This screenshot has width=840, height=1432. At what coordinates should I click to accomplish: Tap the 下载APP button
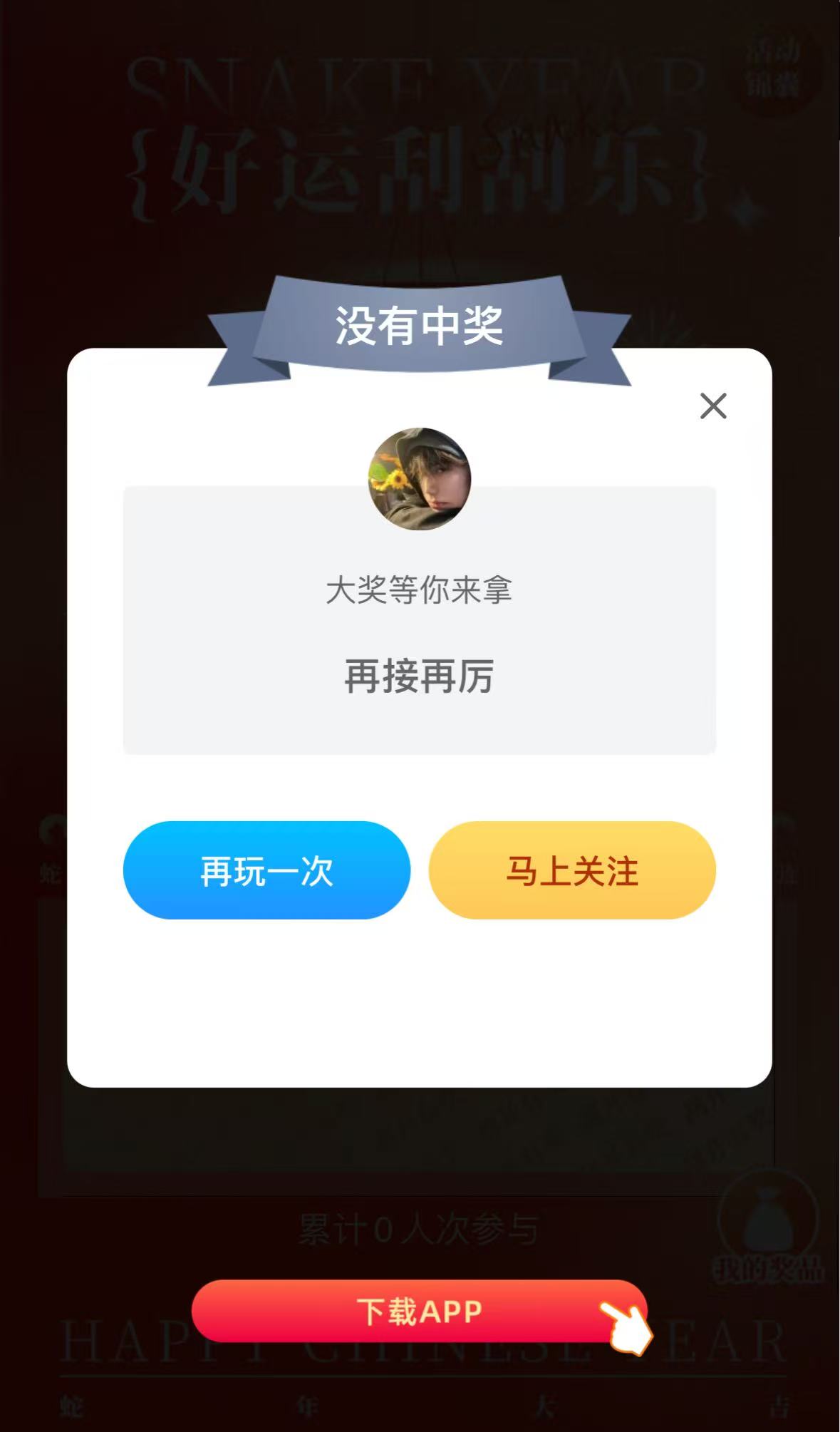[419, 1311]
